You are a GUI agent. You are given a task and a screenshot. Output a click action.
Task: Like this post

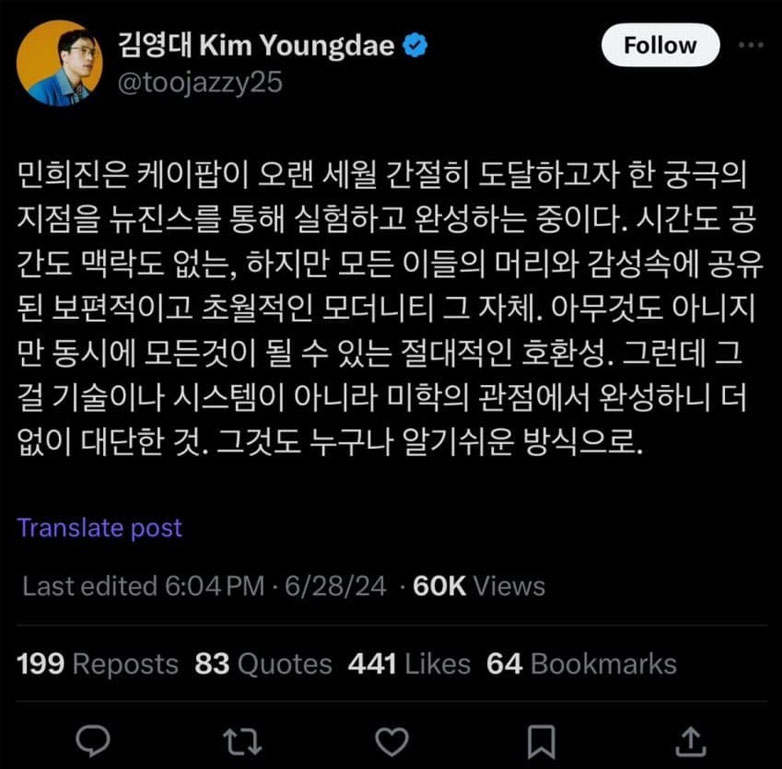tap(392, 740)
